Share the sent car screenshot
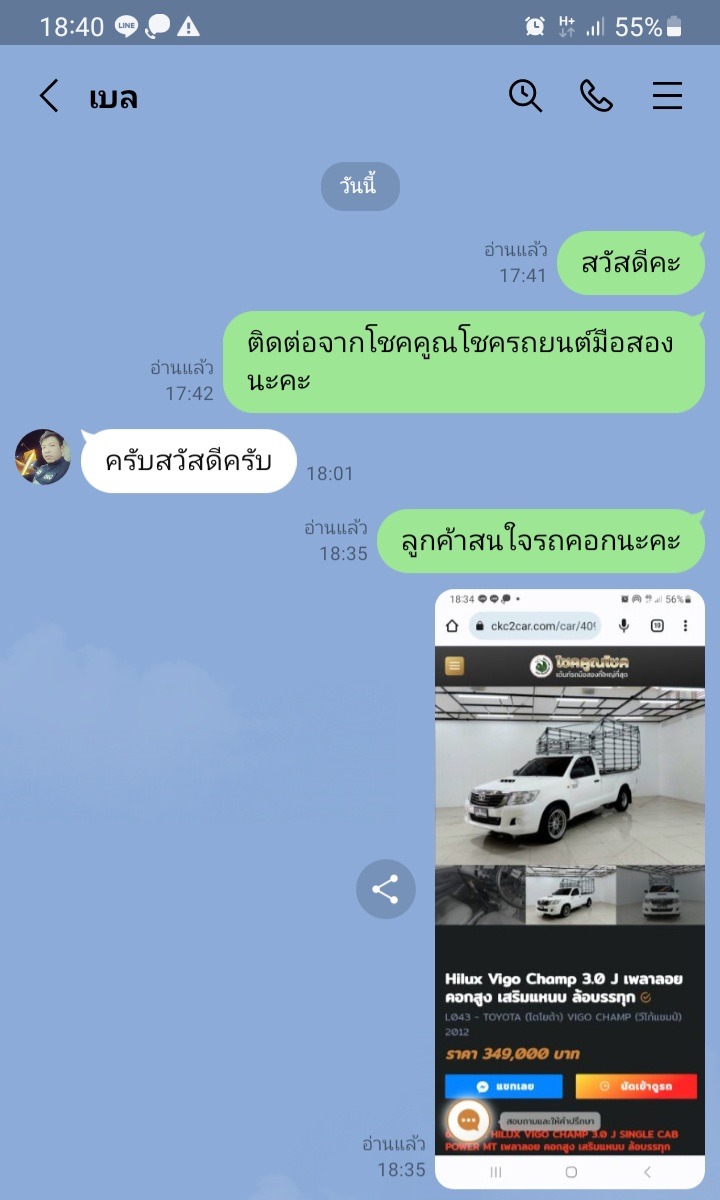This screenshot has height=1200, width=720. (386, 889)
